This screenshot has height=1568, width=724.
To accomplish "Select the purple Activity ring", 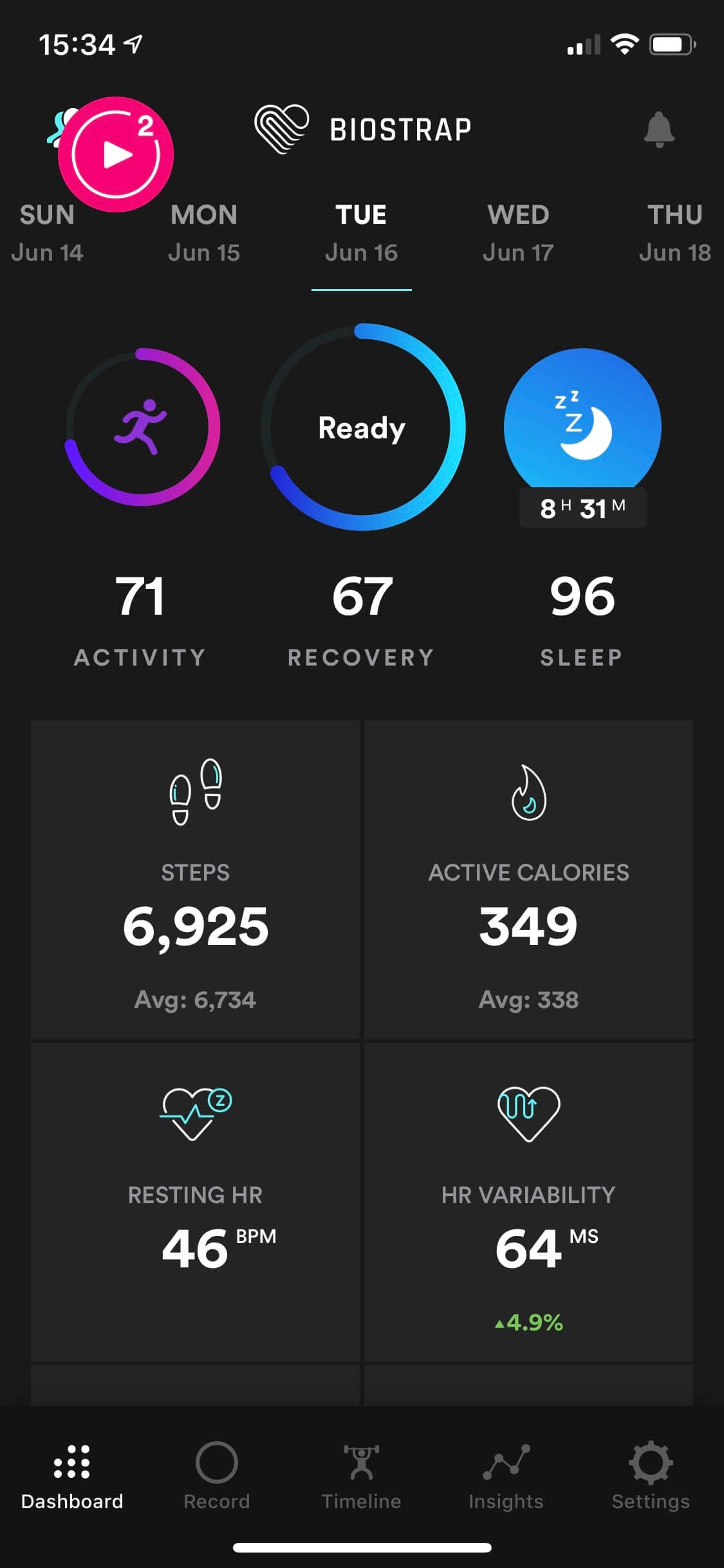I will tap(143, 428).
